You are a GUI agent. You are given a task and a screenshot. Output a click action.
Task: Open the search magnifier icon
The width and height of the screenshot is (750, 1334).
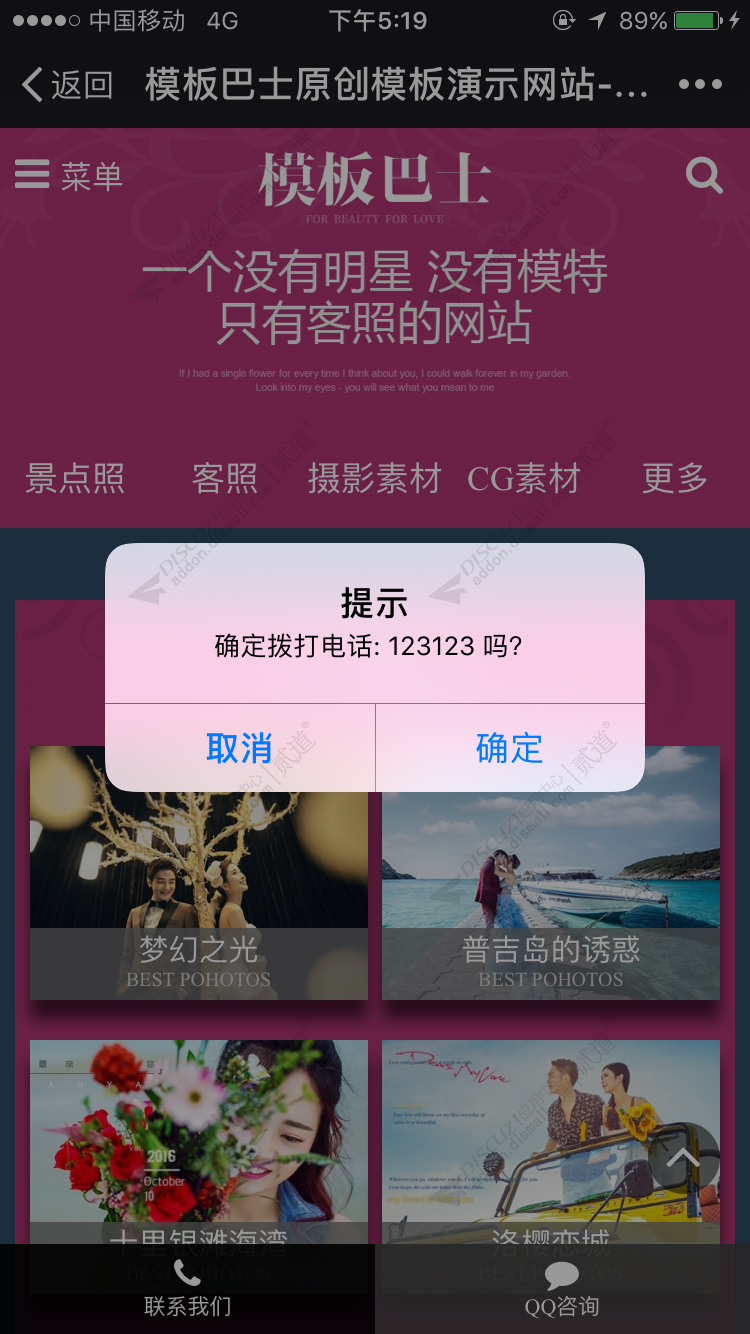pos(704,177)
